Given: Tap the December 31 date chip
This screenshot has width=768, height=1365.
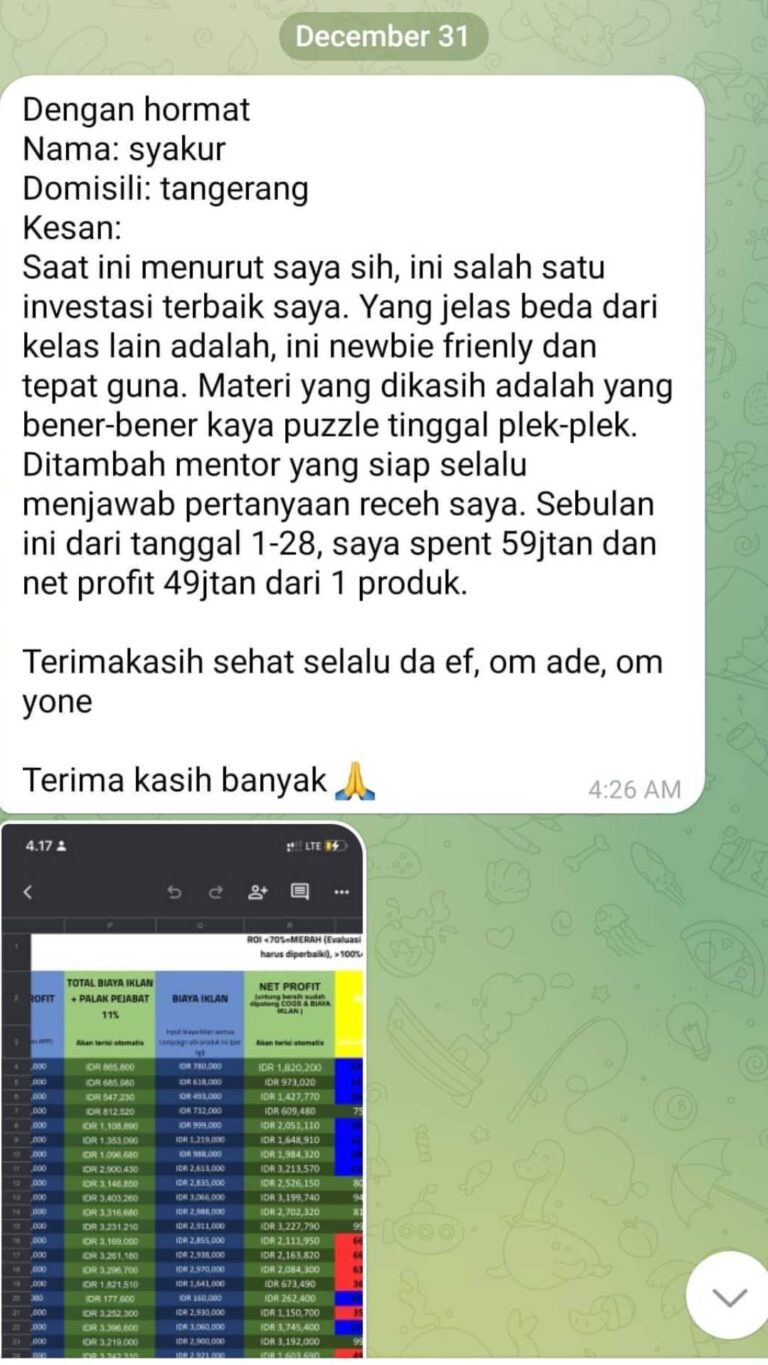Looking at the screenshot, I should (x=381, y=37).
